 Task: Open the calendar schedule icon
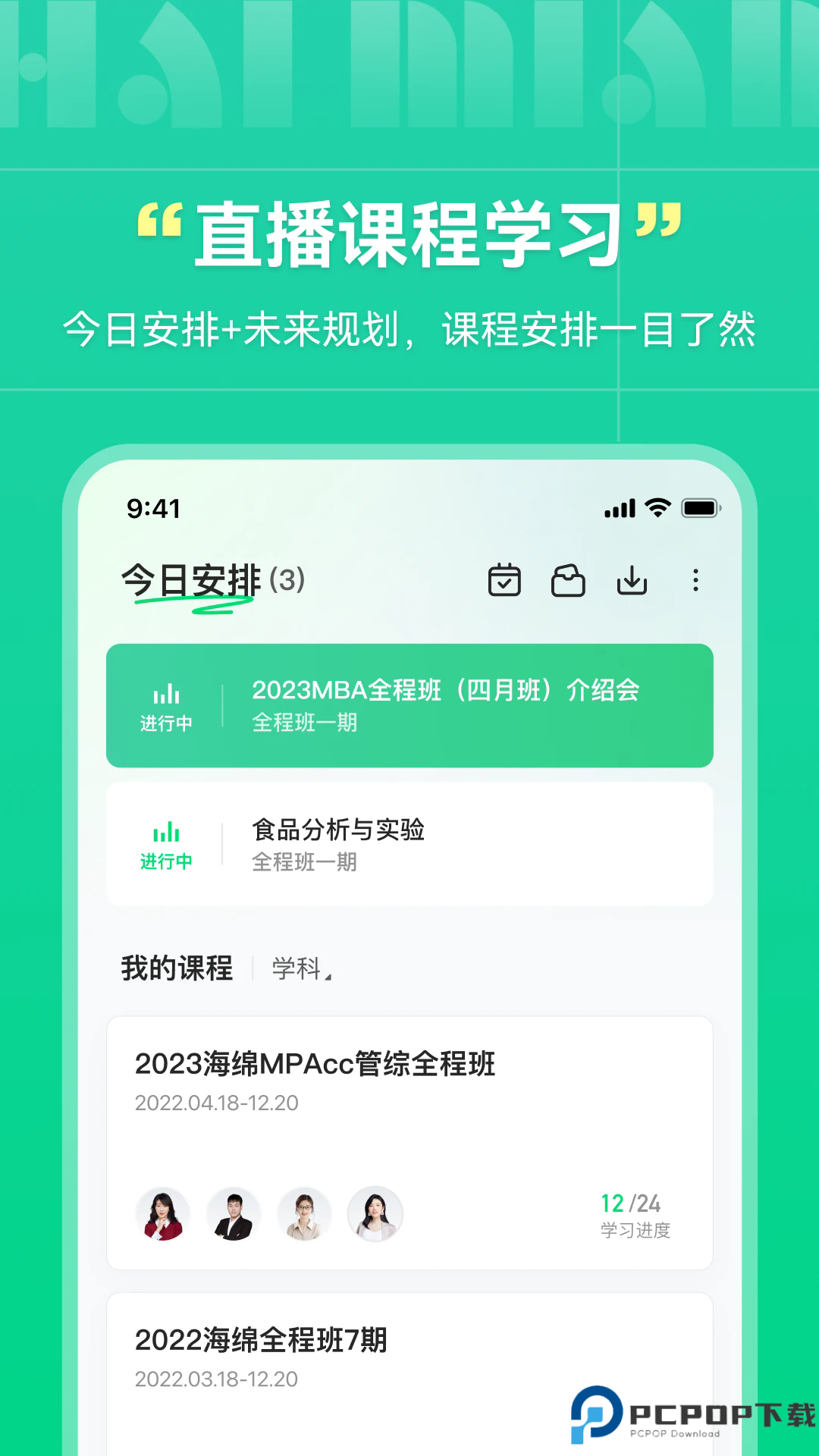click(x=505, y=580)
